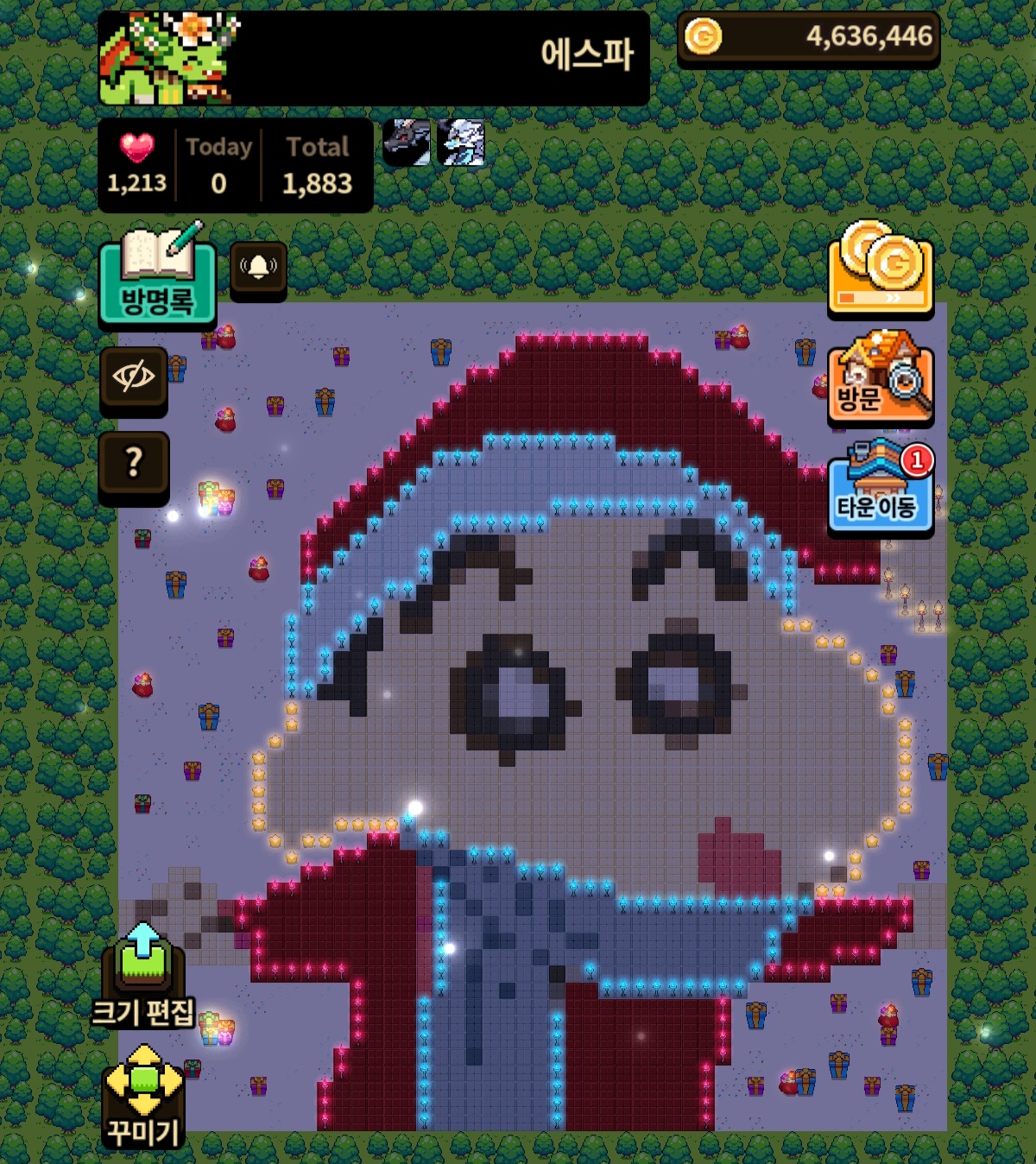1036x1164 pixels.
Task: View the white dragon thumbnail
Action: click(x=462, y=142)
